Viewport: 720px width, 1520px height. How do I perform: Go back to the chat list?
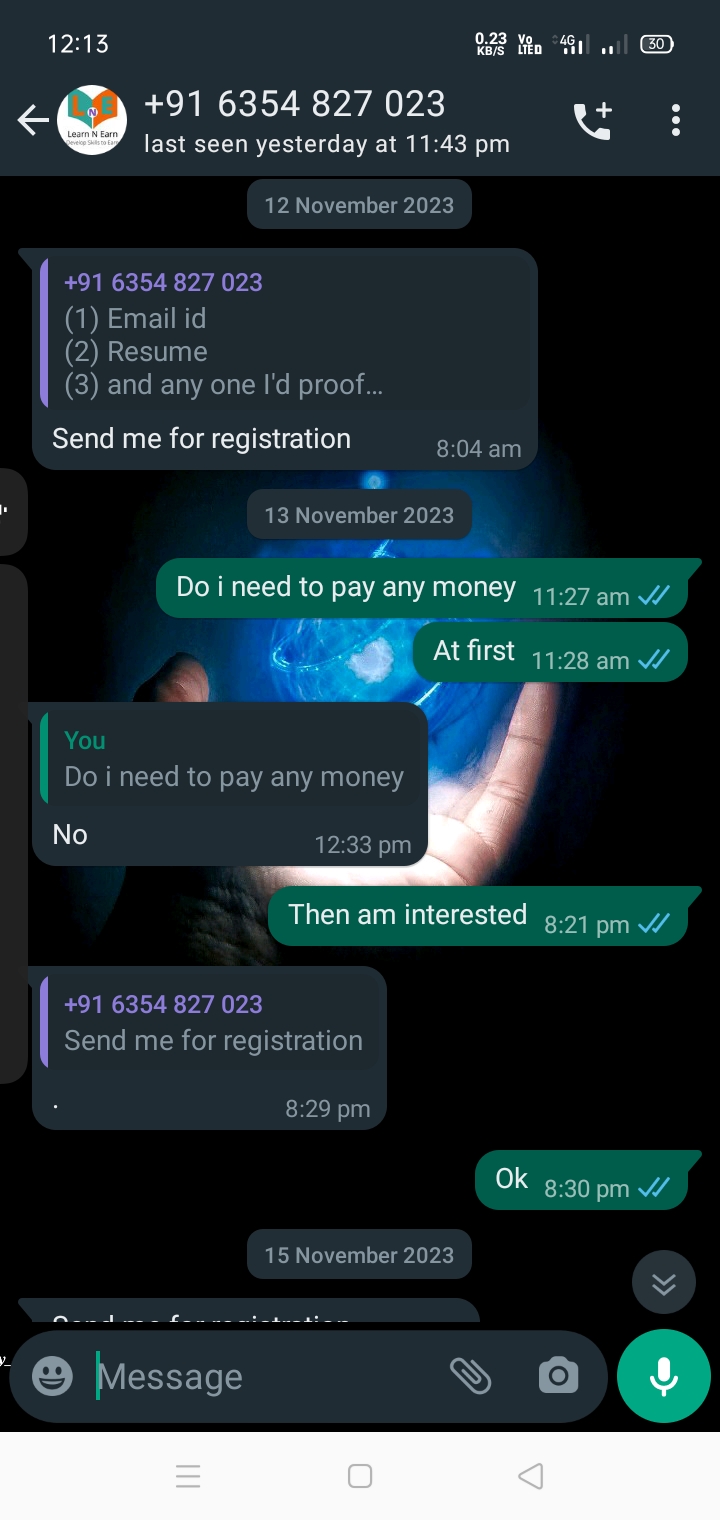pos(32,121)
